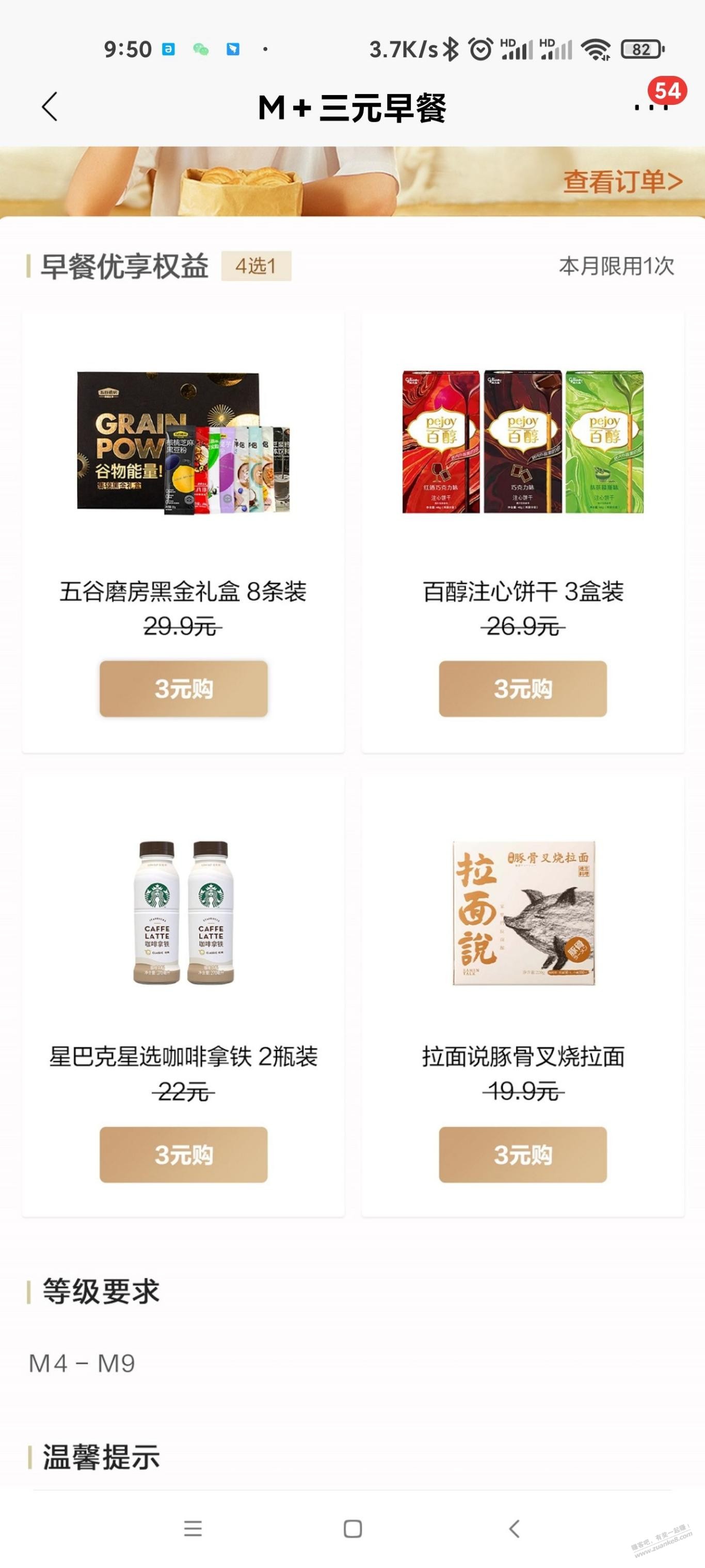Buy 星巴克星选咖啡拿铁 for 3元
This screenshot has width=705, height=1568.
[x=184, y=1154]
